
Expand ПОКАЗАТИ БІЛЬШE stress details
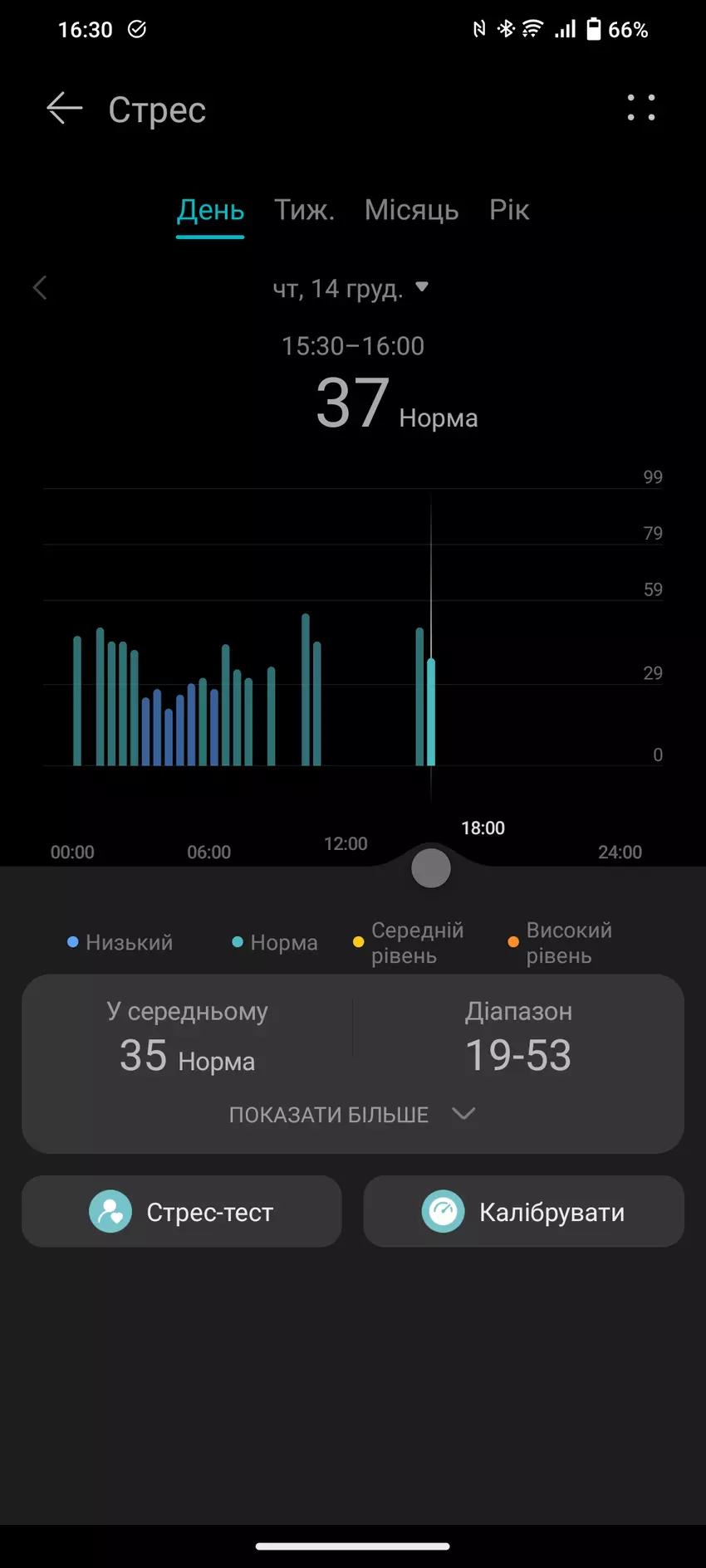pos(352,1114)
